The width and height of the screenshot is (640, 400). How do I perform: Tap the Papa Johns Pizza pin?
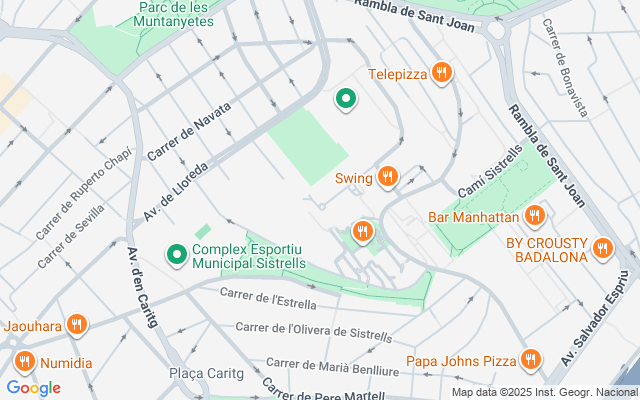coord(530,361)
